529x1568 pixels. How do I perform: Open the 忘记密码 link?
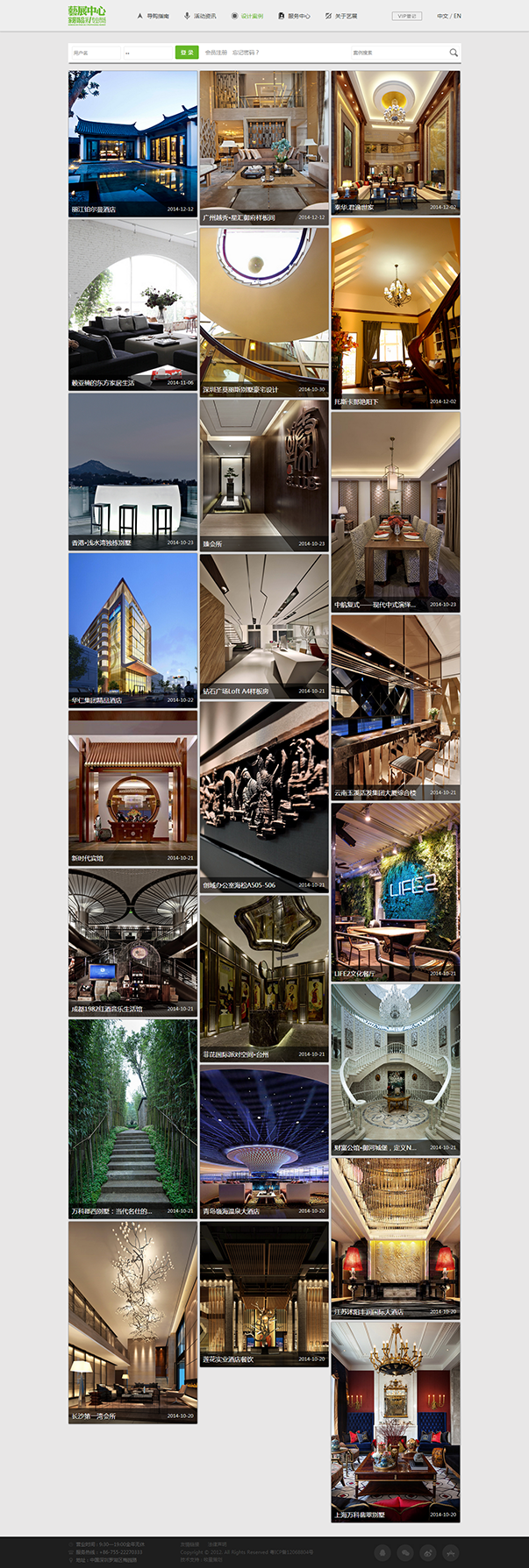pyautogui.click(x=246, y=53)
